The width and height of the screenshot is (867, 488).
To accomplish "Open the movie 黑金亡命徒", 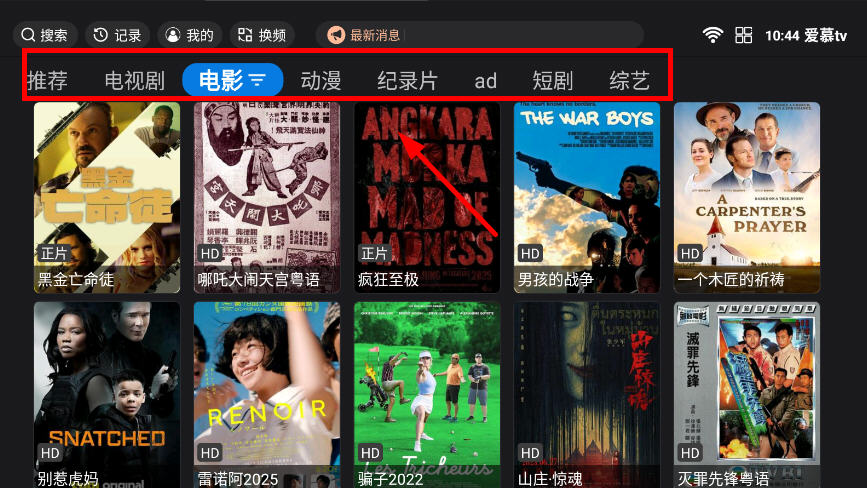I will pyautogui.click(x=107, y=196).
